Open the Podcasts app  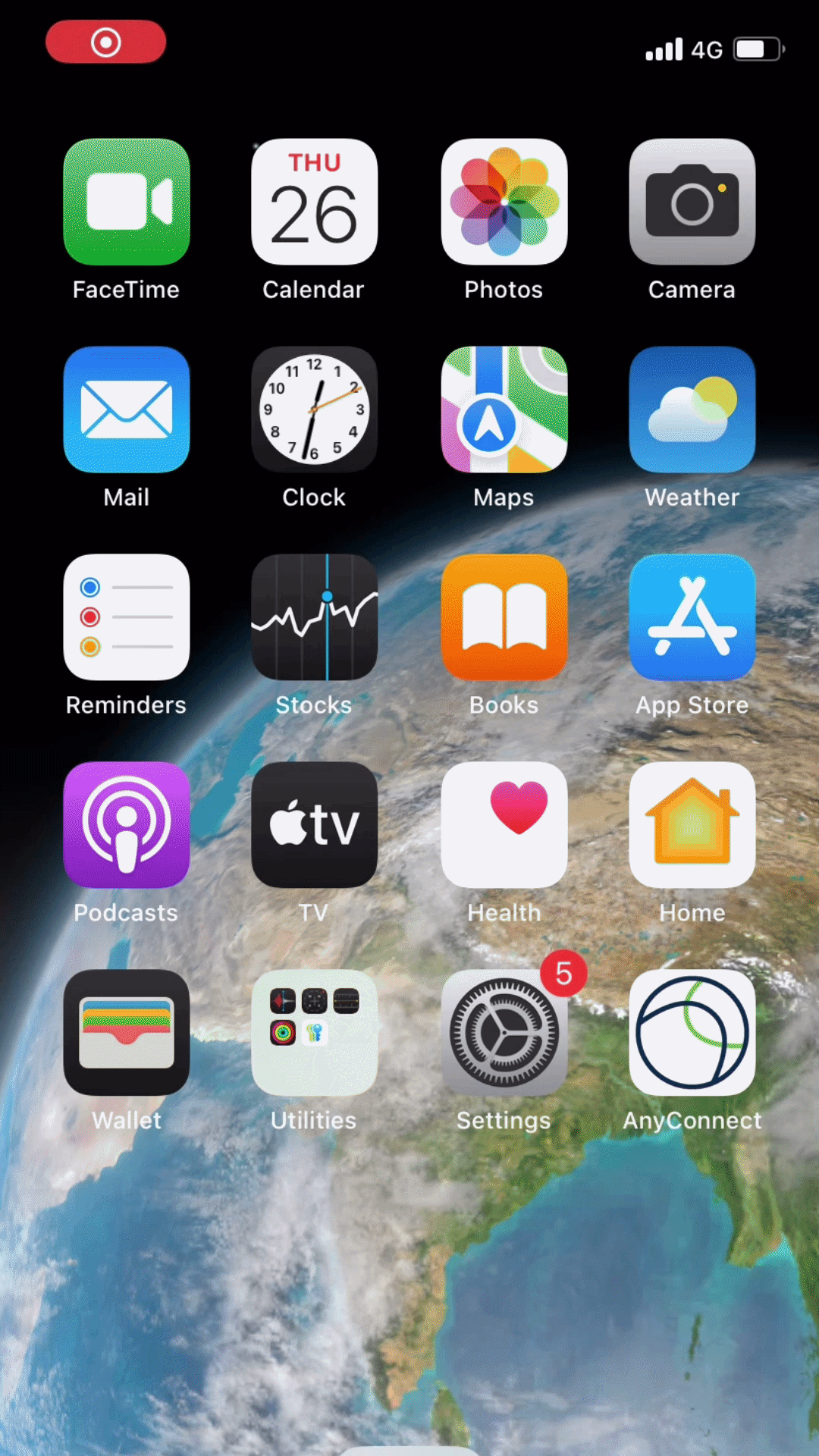click(x=127, y=825)
